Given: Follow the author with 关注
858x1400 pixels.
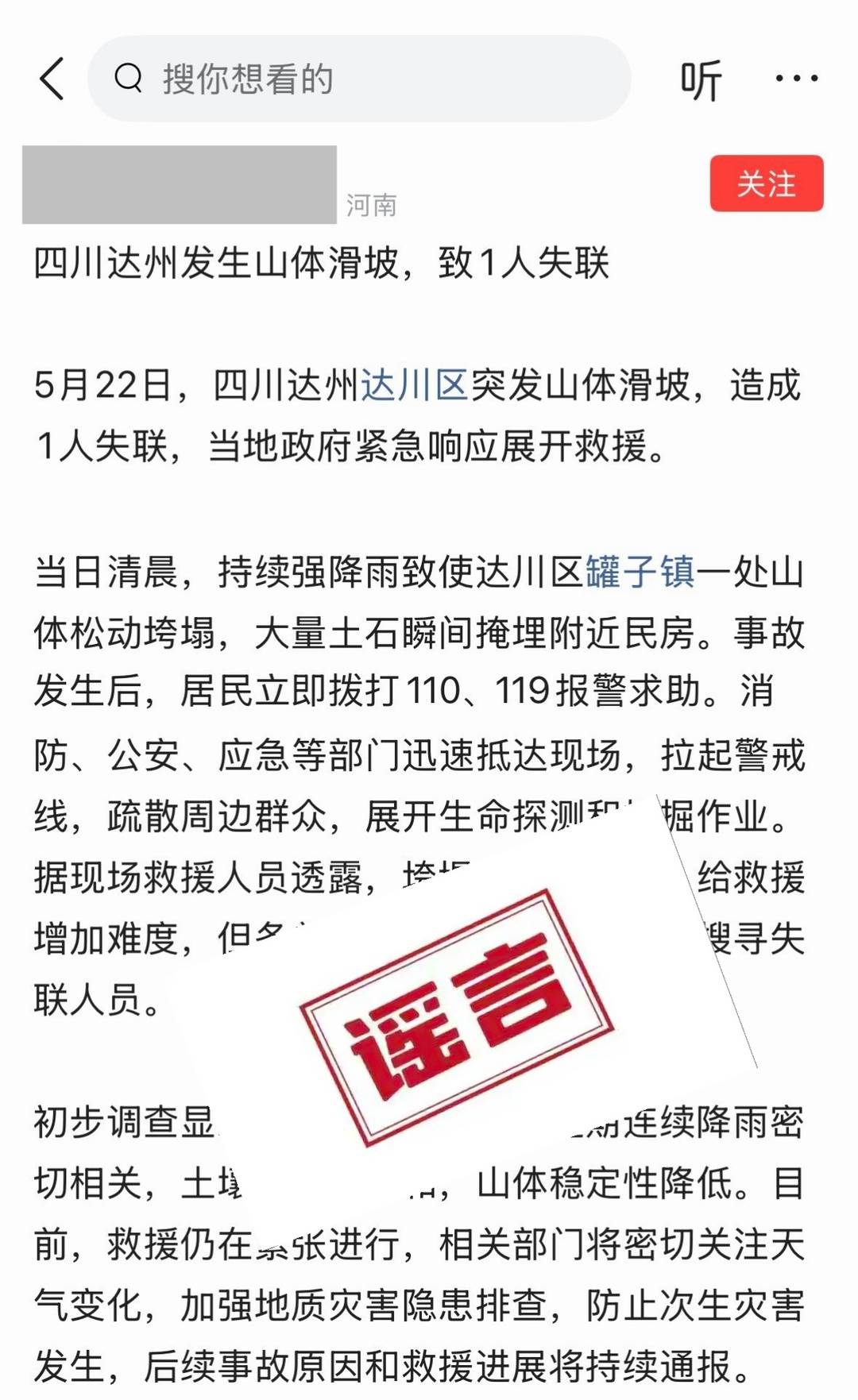Looking at the screenshot, I should tap(766, 183).
